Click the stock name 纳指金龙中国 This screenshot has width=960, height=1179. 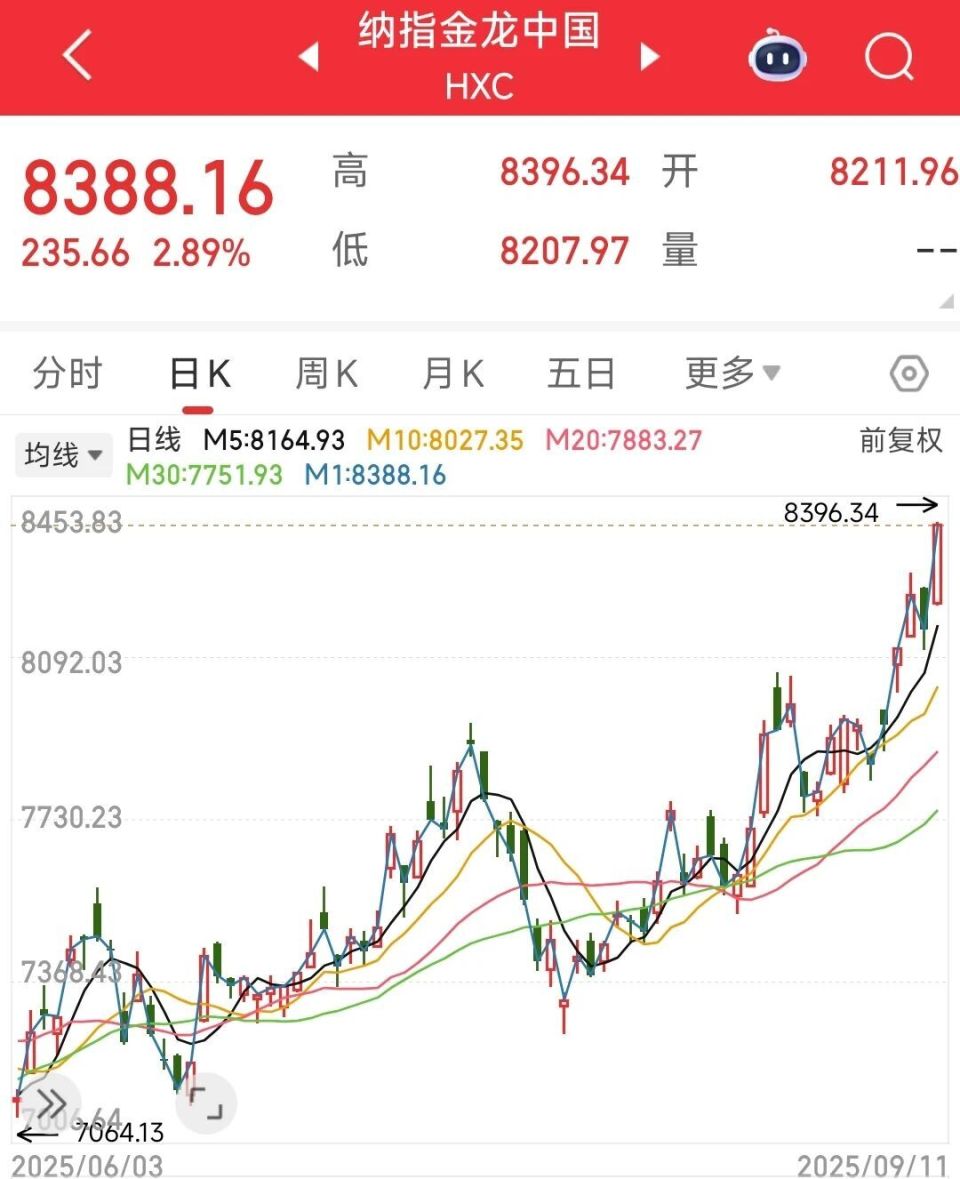point(480,33)
